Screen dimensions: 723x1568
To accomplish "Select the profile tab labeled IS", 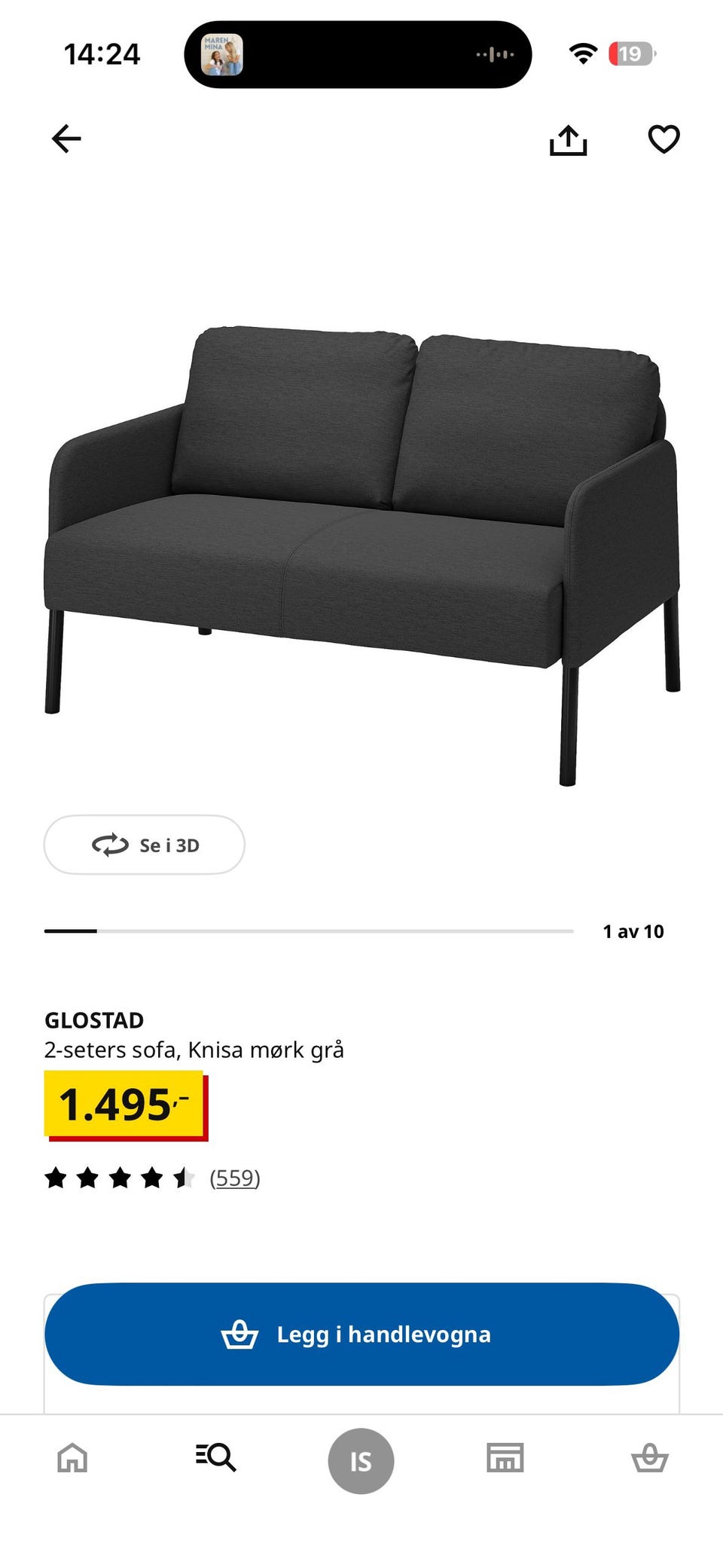I will [x=361, y=1459].
